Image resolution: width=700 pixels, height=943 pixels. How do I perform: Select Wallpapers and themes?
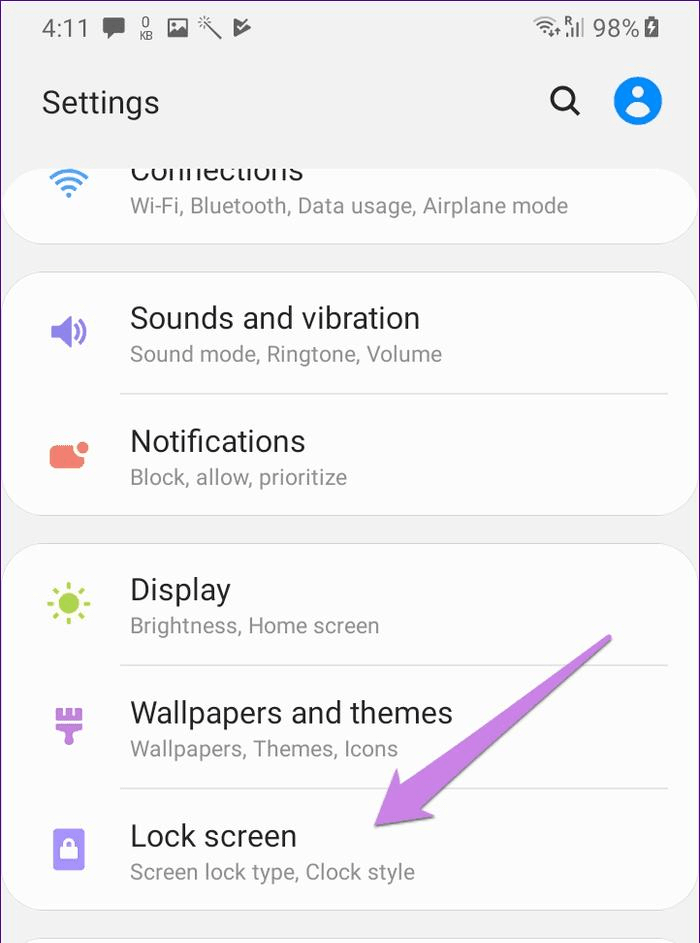coord(349,728)
